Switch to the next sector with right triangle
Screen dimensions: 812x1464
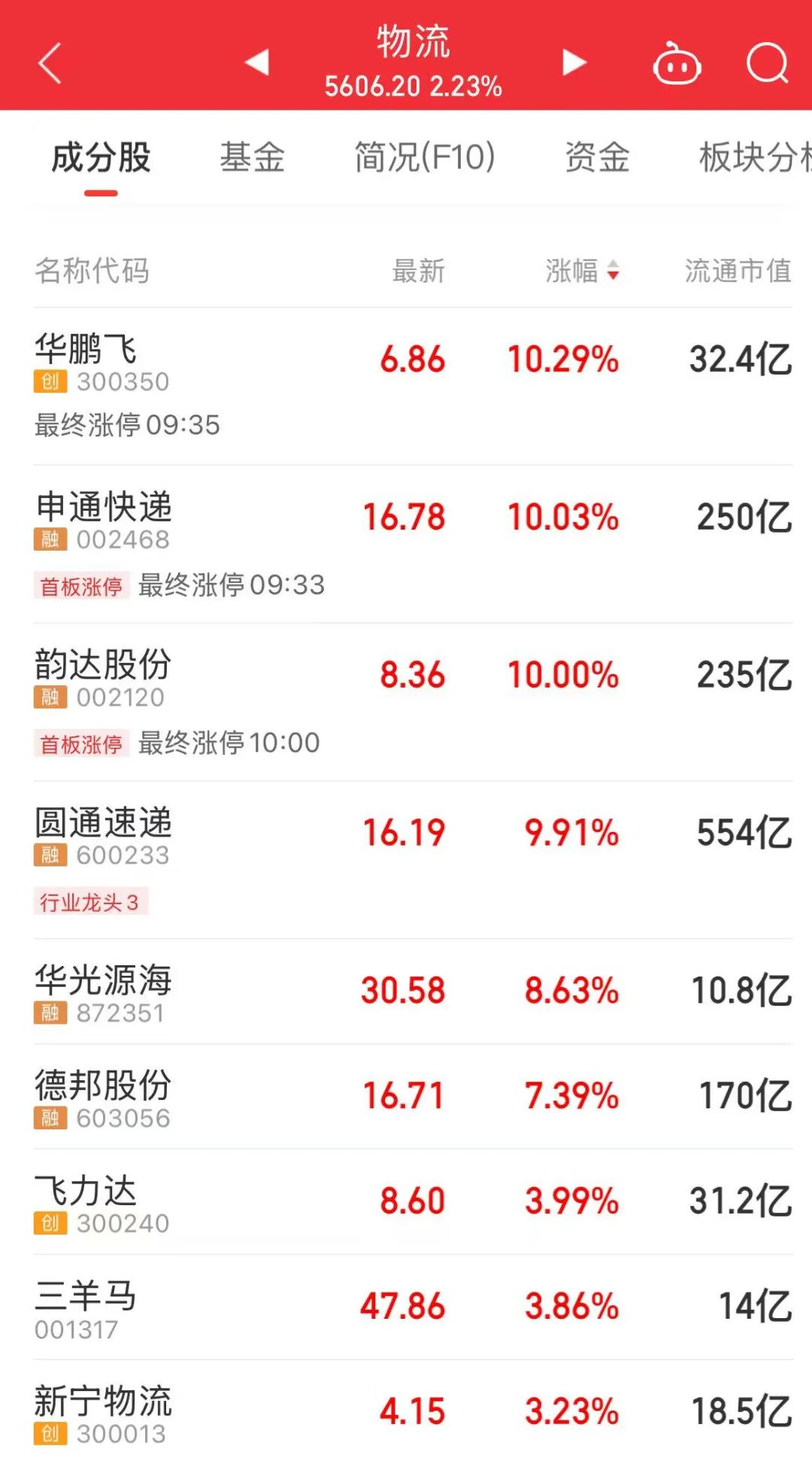(x=574, y=62)
